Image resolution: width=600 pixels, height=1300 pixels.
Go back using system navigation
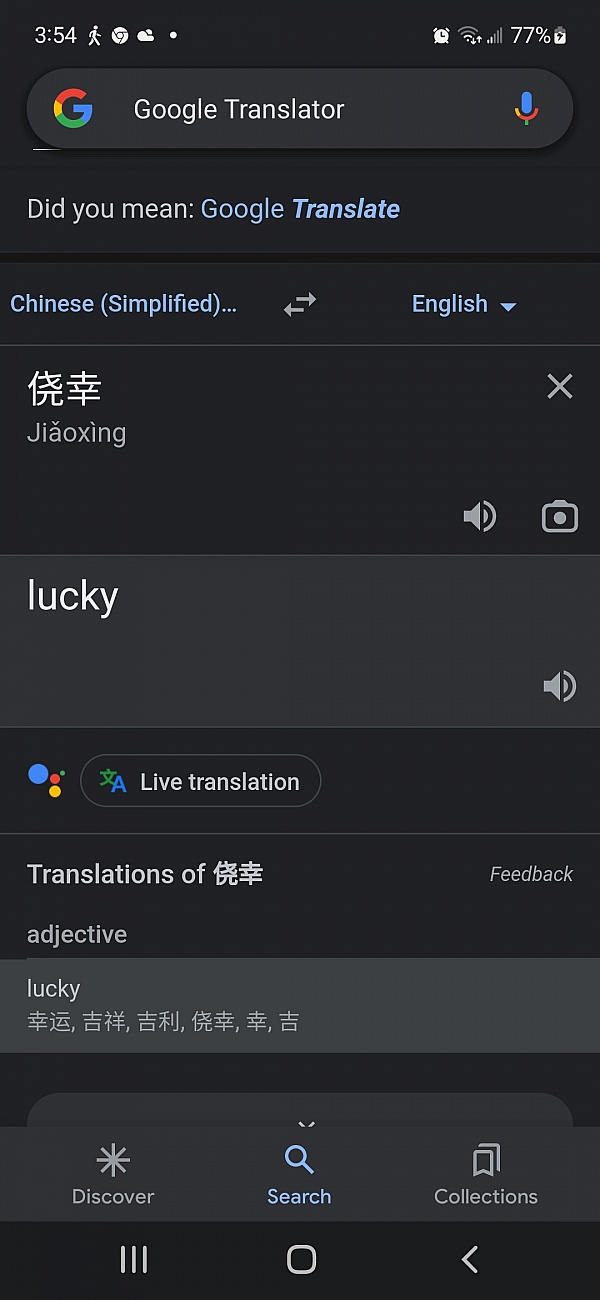(469, 1259)
